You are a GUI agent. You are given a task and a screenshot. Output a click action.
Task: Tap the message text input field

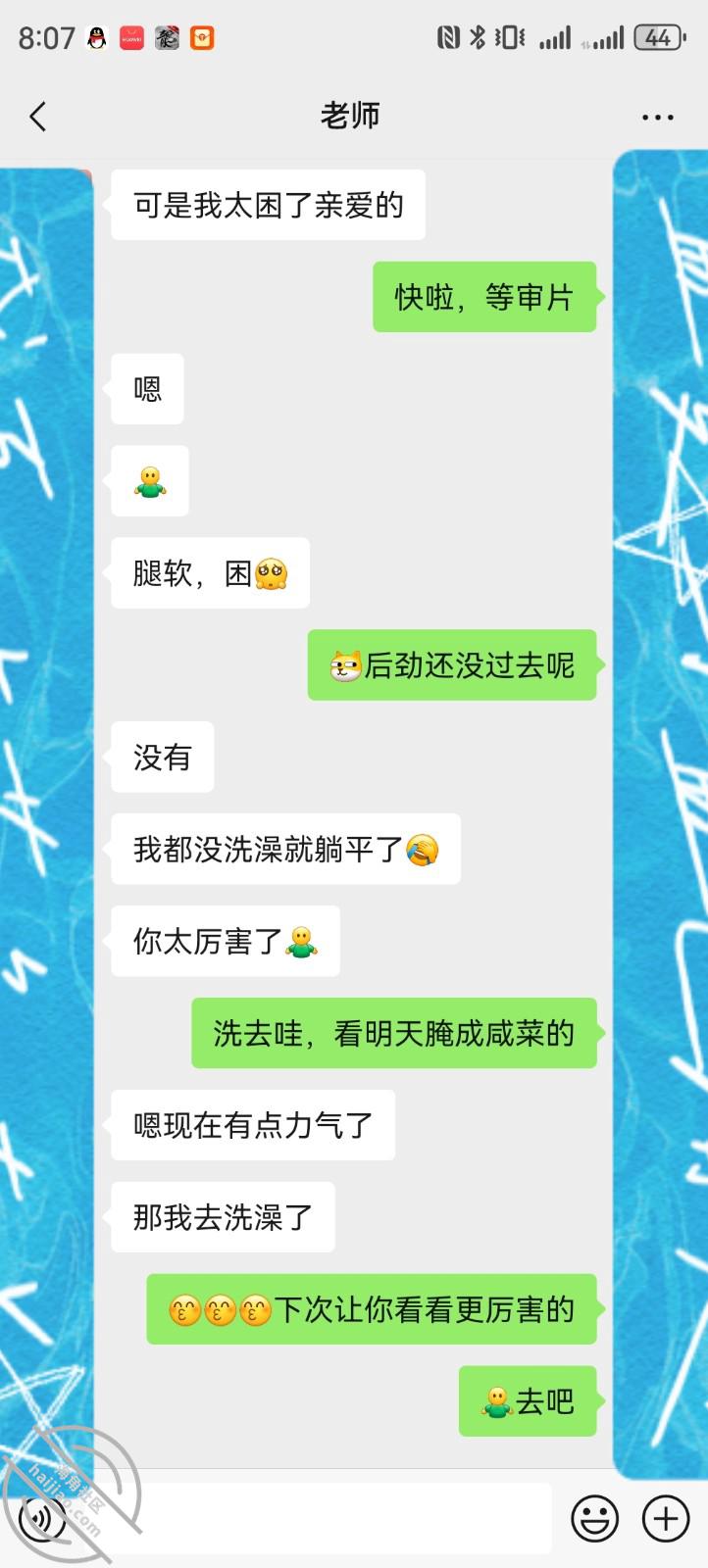(314, 1516)
